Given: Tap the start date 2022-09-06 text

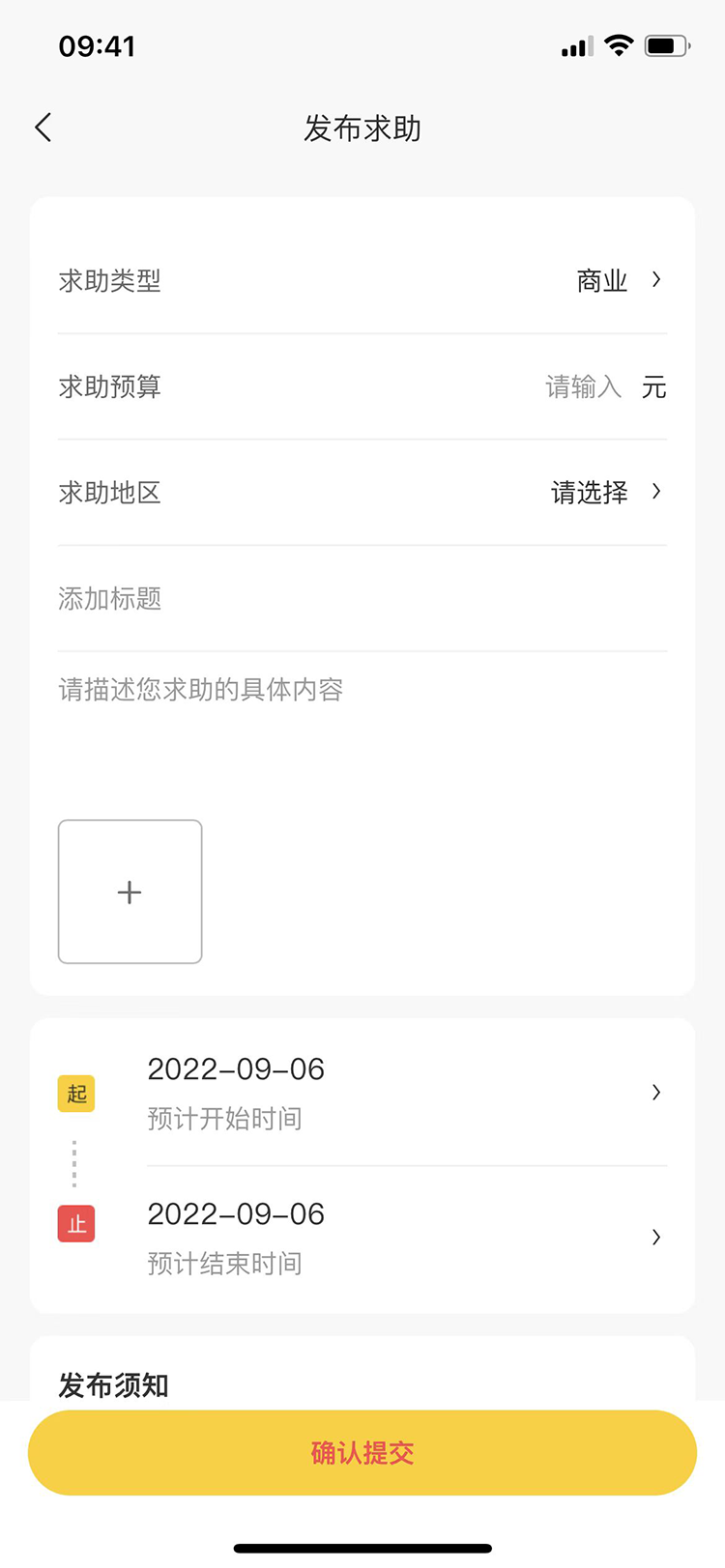Looking at the screenshot, I should click(235, 1069).
